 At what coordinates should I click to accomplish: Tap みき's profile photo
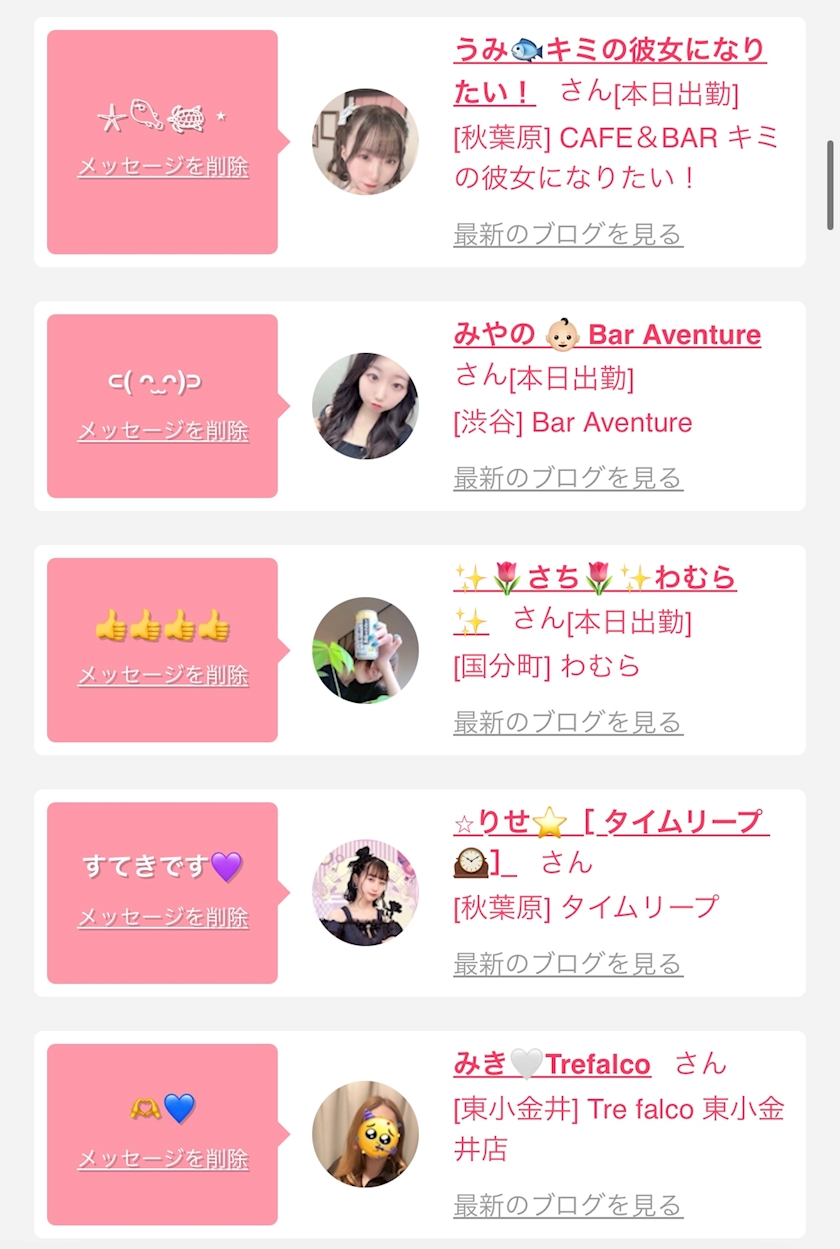pos(365,1134)
